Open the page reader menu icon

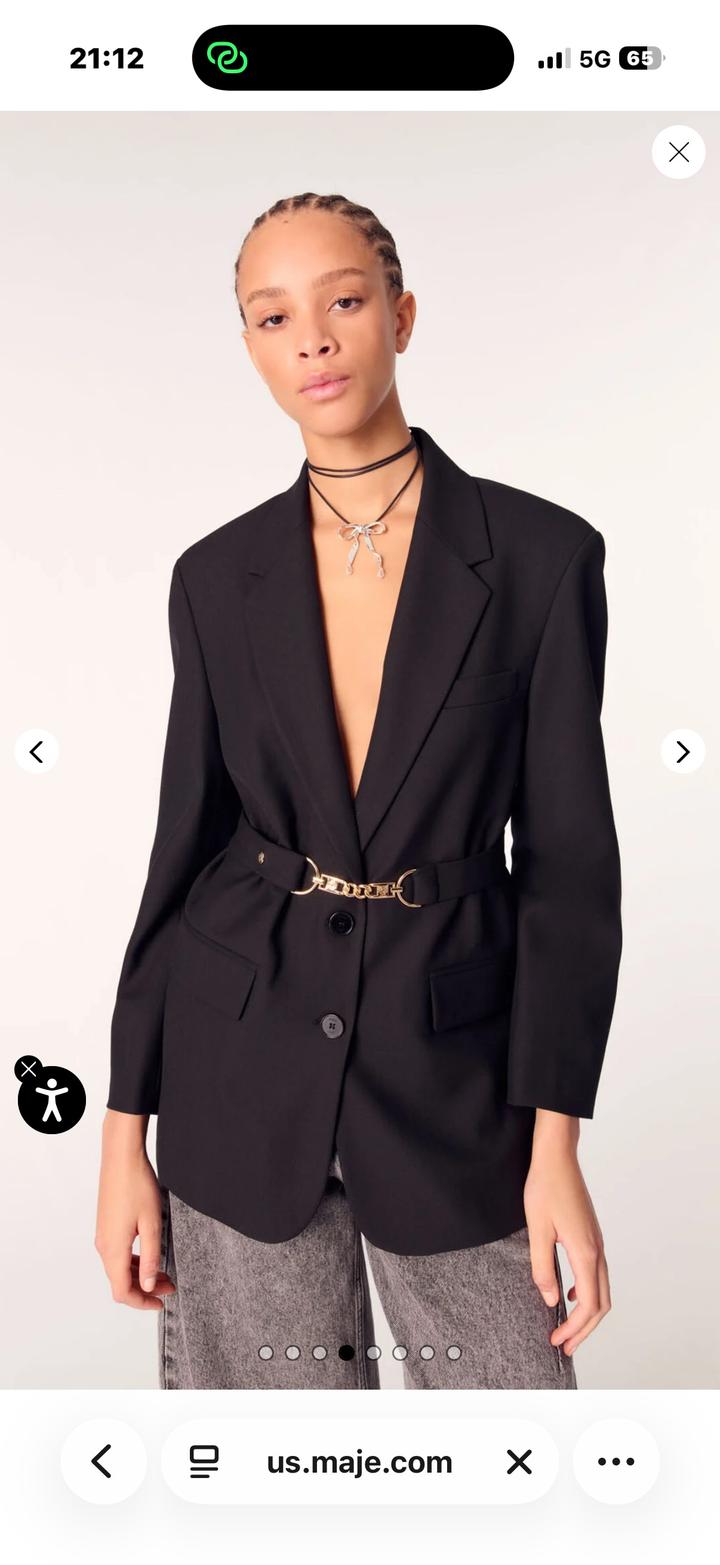(204, 1462)
